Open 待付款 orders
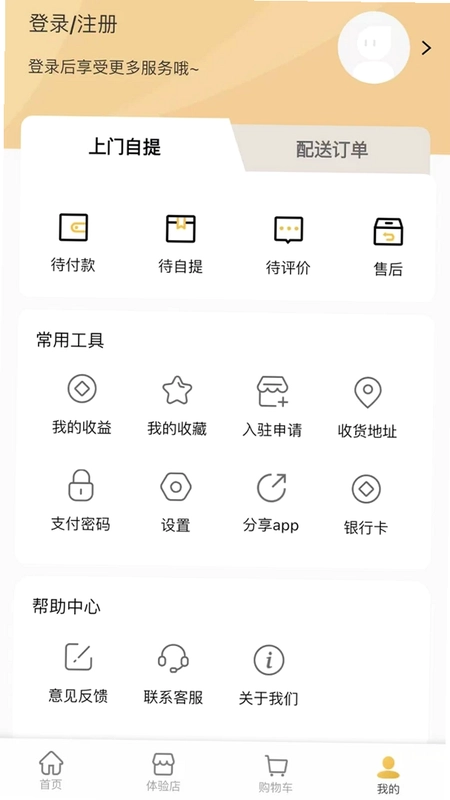This screenshot has width=450, height=800. click(73, 243)
